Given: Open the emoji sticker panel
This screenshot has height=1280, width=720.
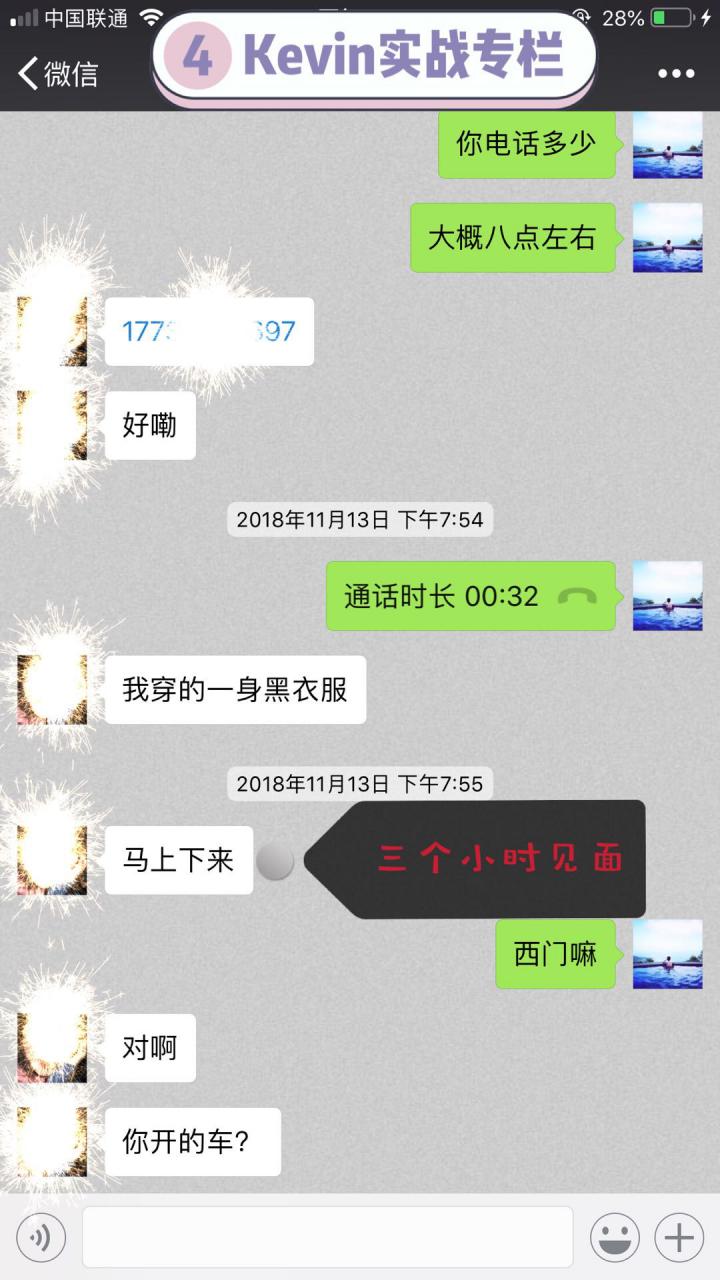Looking at the screenshot, I should click(x=615, y=1238).
